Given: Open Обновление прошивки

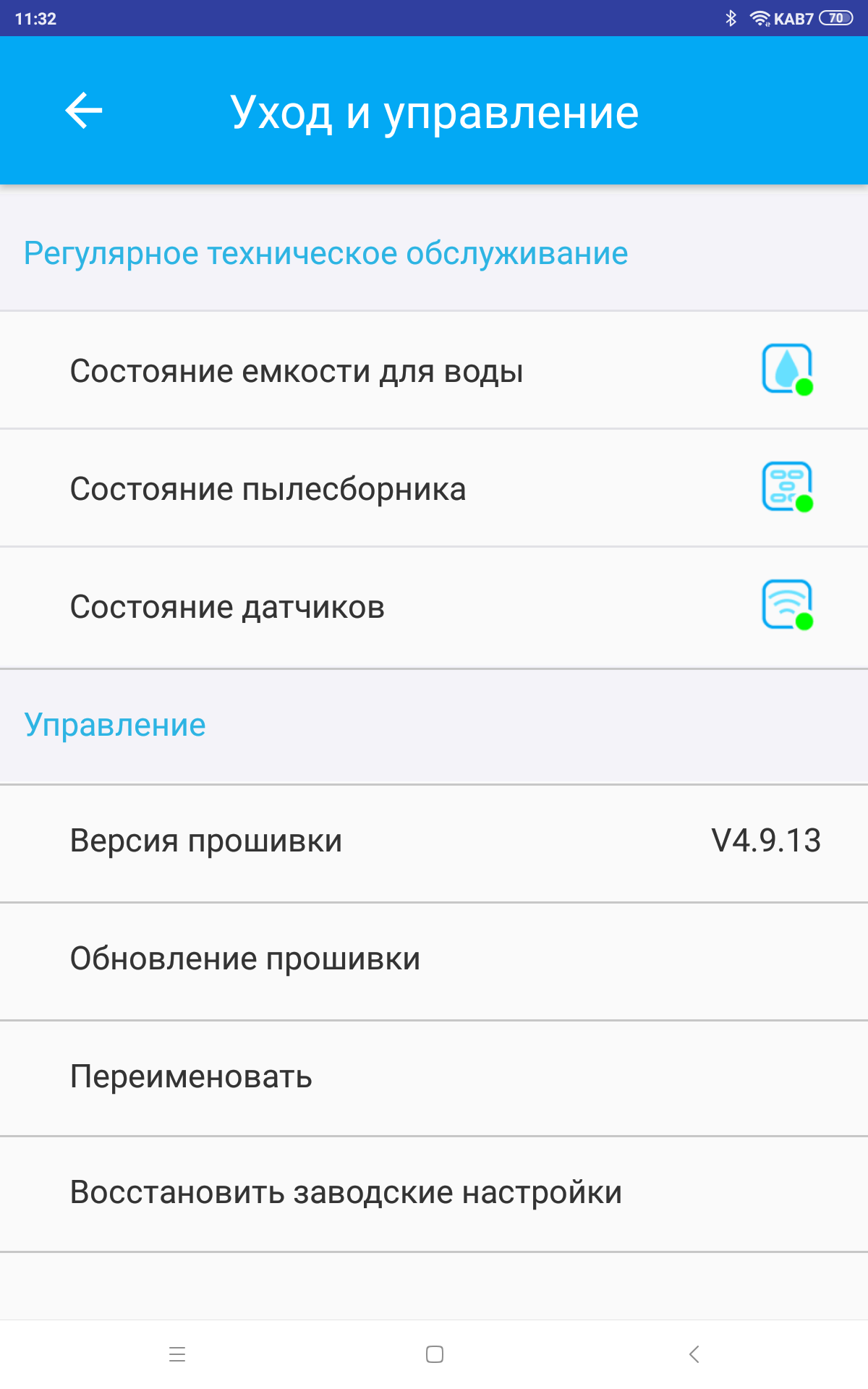Looking at the screenshot, I should point(434,959).
